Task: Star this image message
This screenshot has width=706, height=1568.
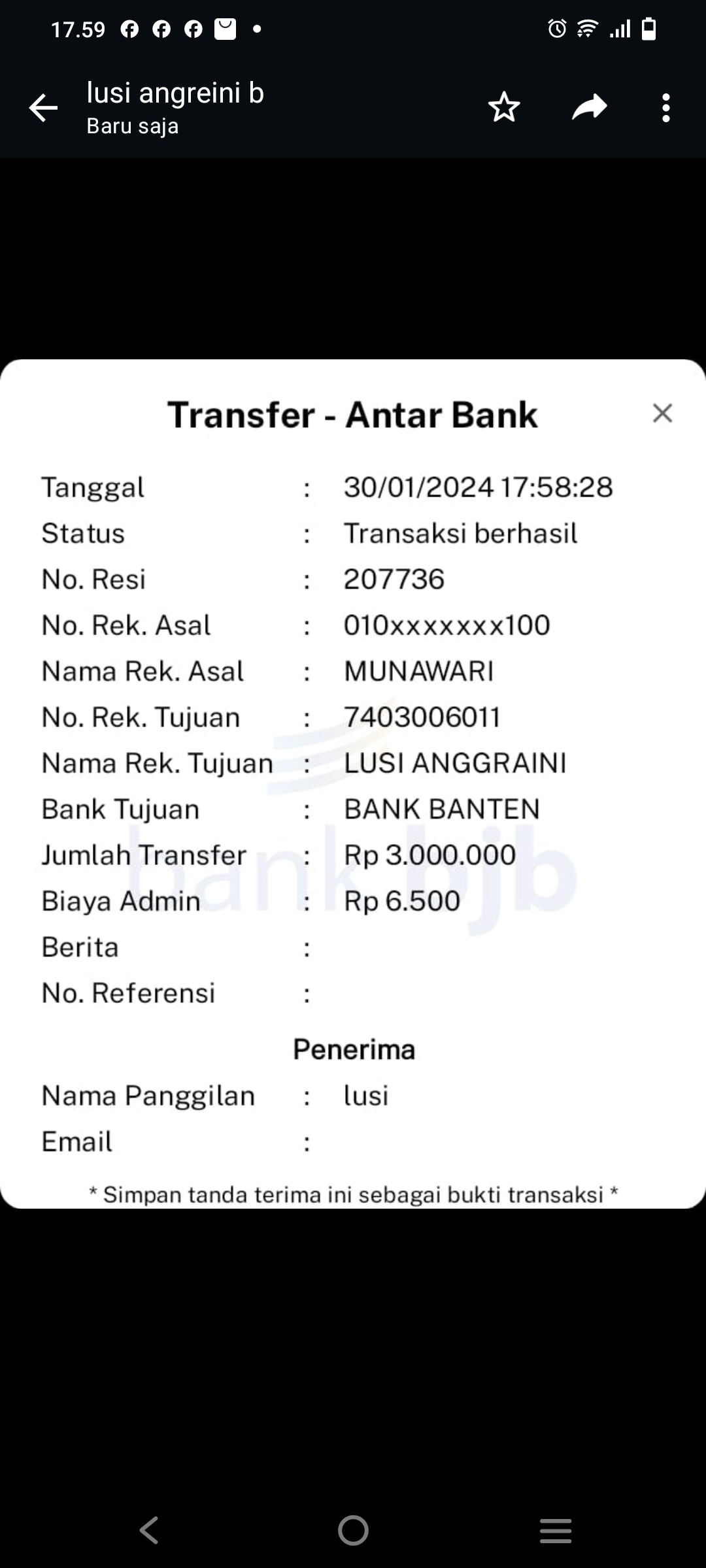Action: (x=503, y=108)
